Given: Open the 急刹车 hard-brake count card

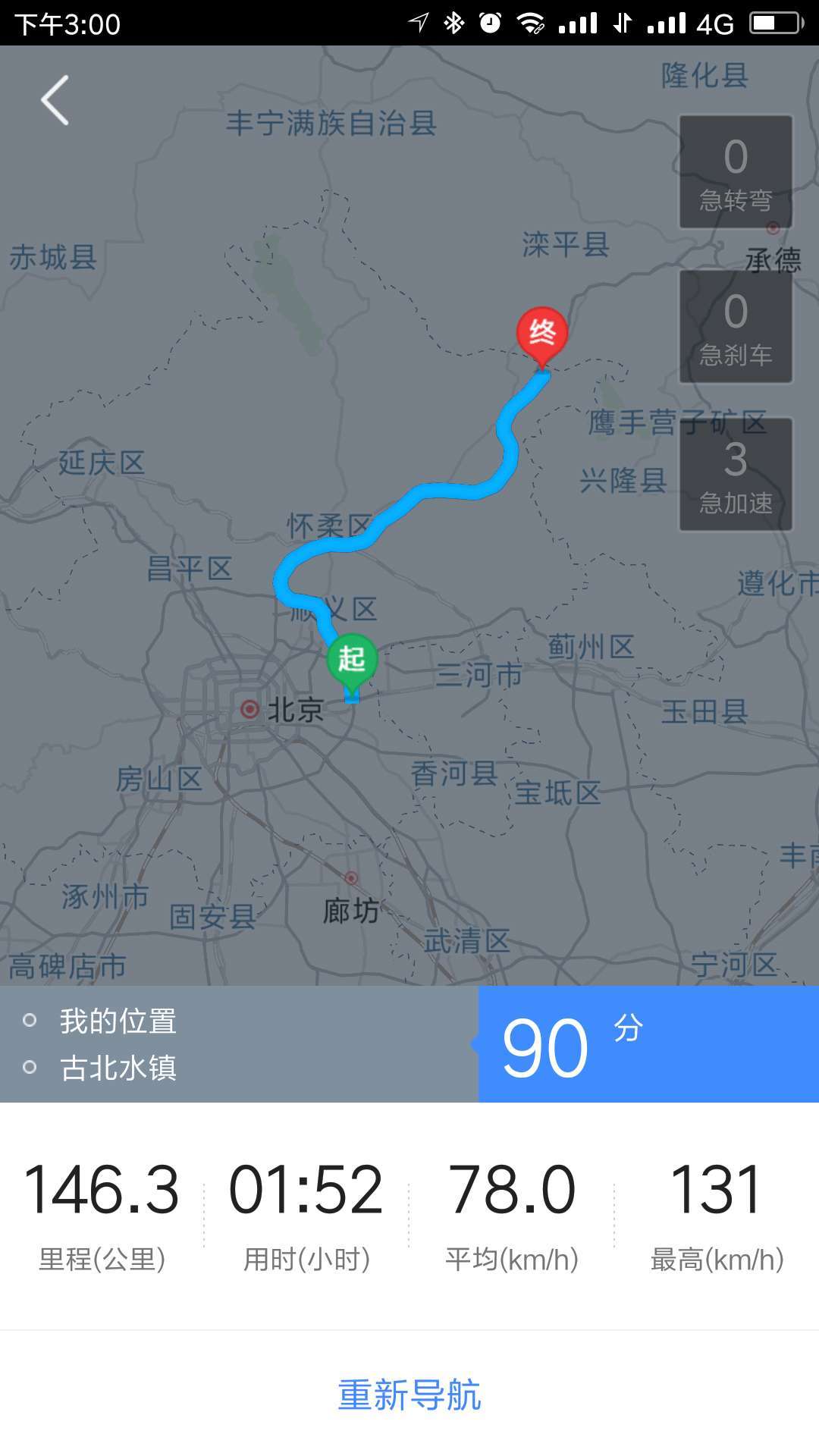Looking at the screenshot, I should tap(736, 328).
